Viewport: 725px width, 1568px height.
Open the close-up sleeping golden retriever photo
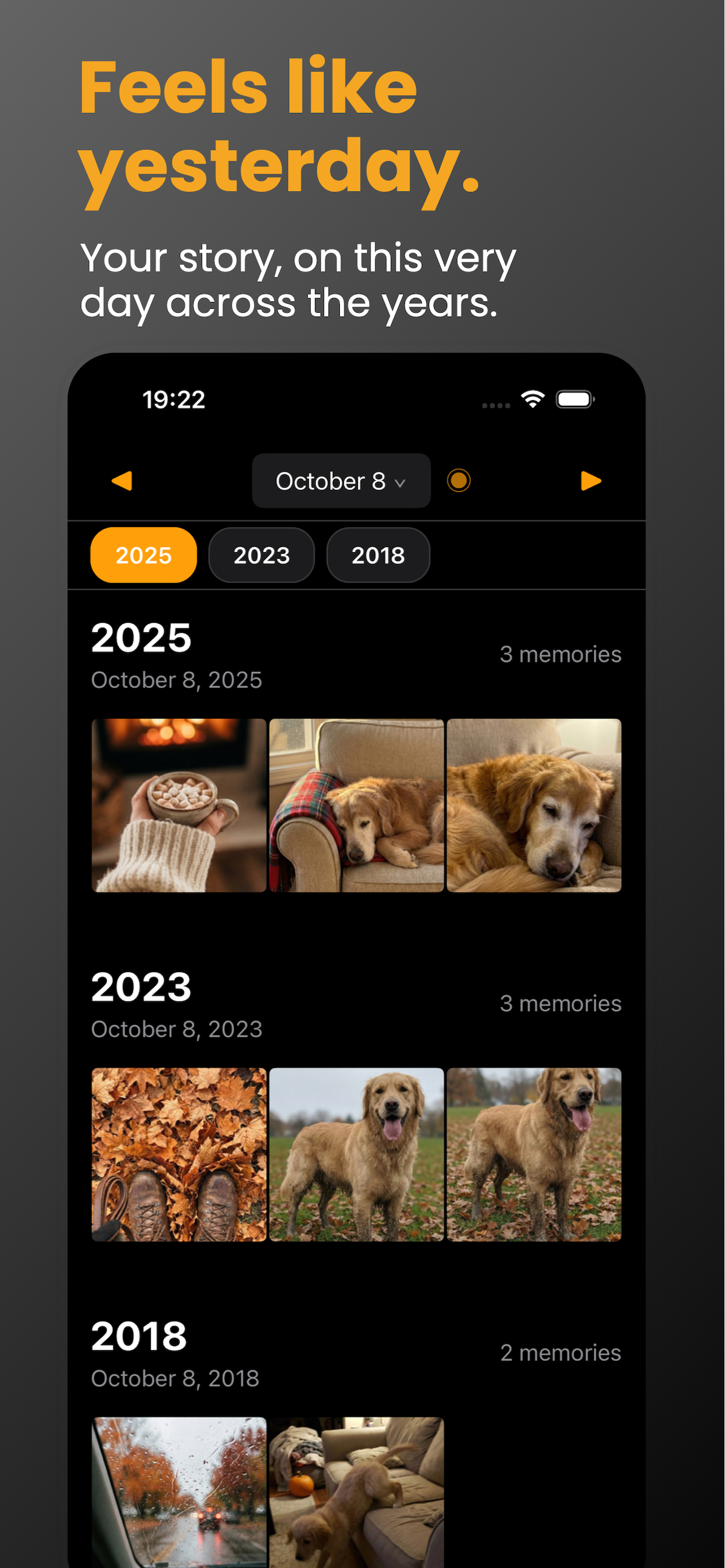pos(535,805)
